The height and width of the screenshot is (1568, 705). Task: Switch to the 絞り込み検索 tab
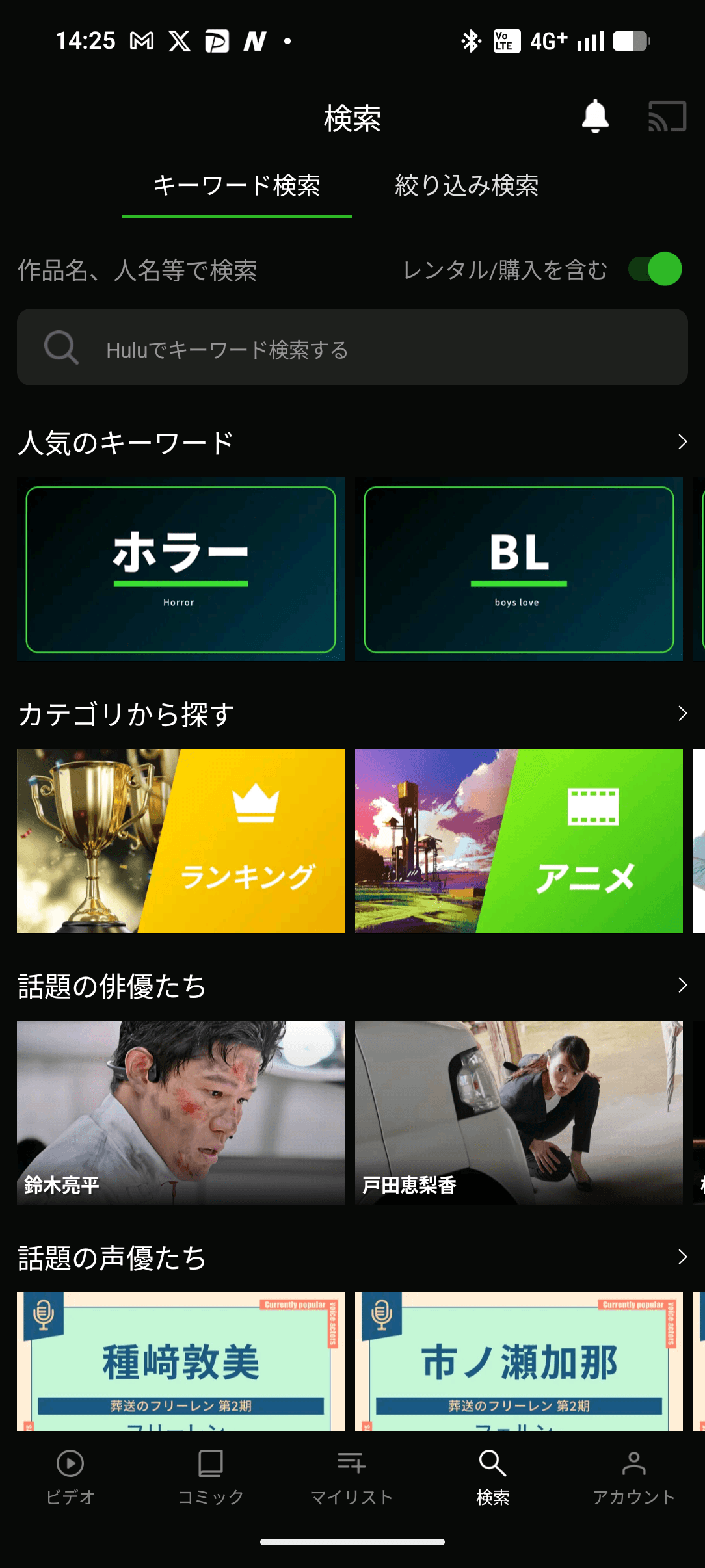pyautogui.click(x=468, y=187)
